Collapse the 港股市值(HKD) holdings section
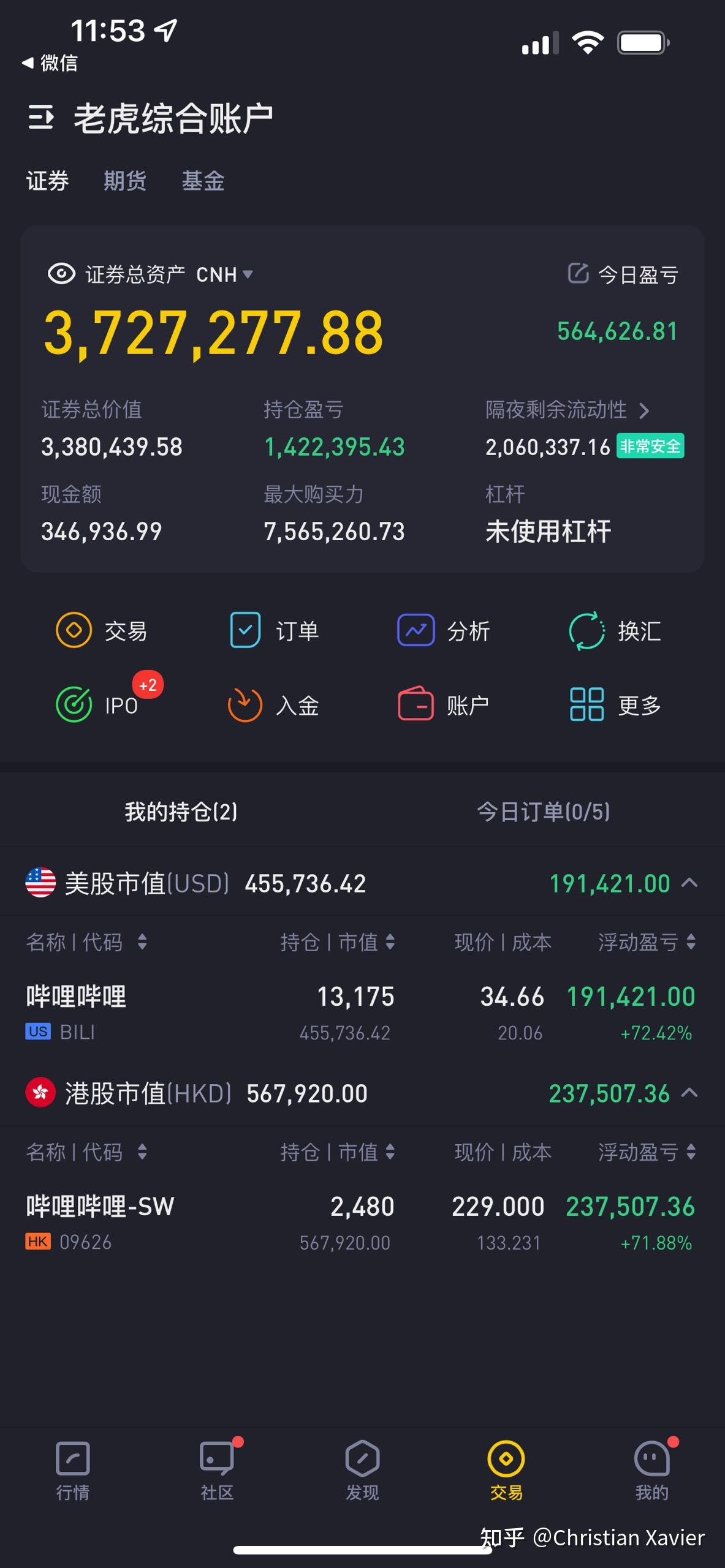 tap(689, 1093)
